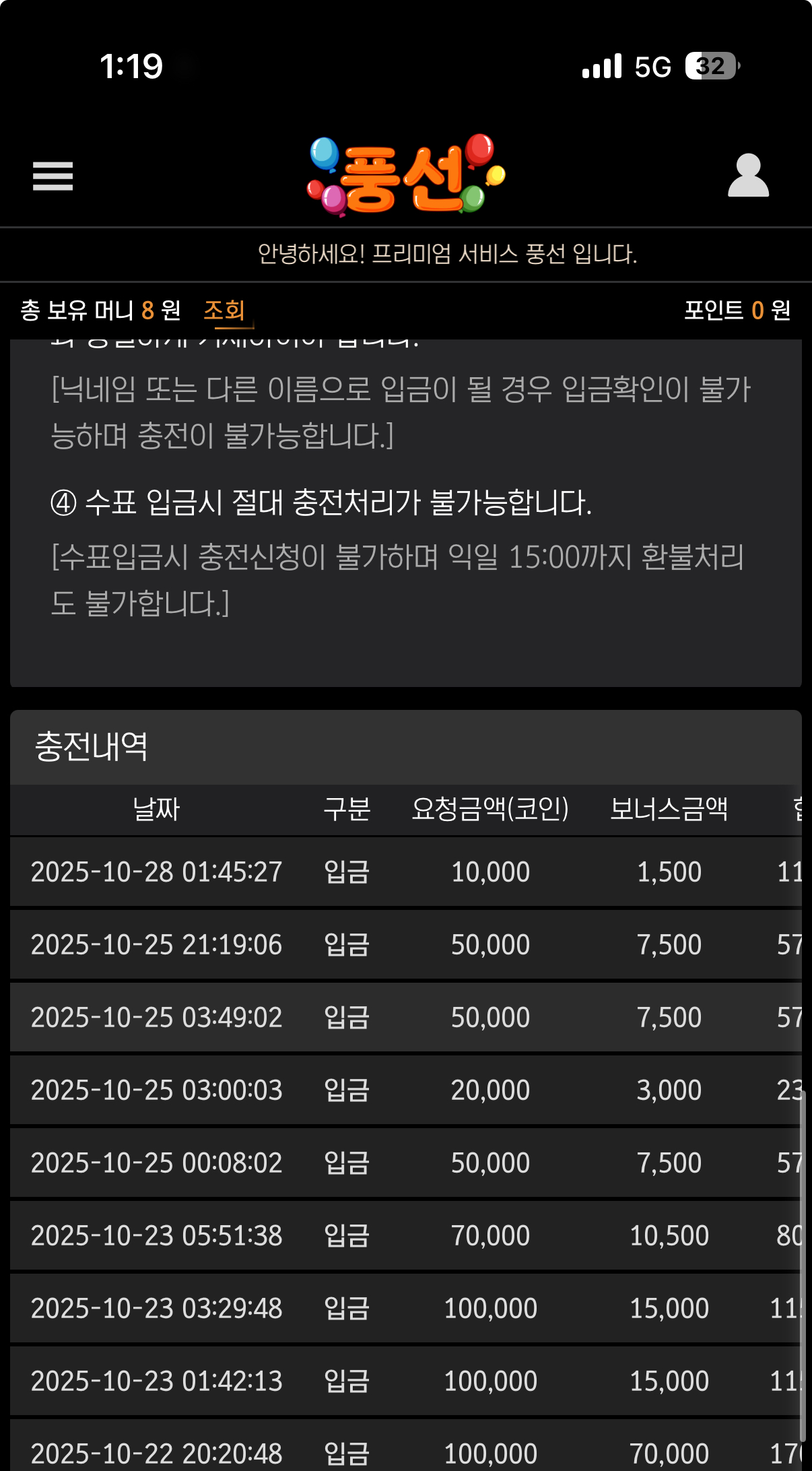812x1471 pixels.
Task: Open the hamburger drawer menu
Action: point(53,176)
